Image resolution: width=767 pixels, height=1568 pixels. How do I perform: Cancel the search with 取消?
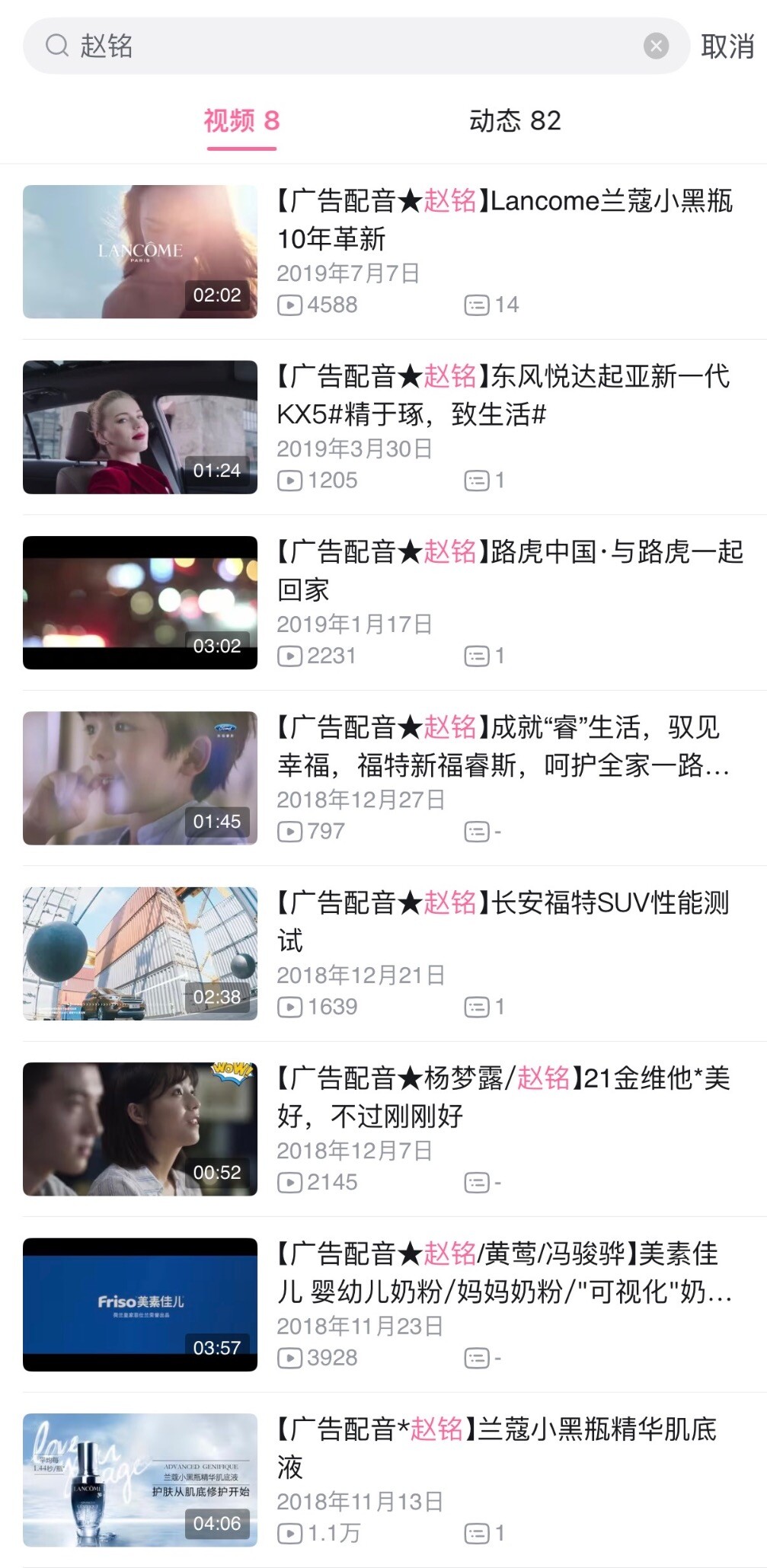pos(727,46)
